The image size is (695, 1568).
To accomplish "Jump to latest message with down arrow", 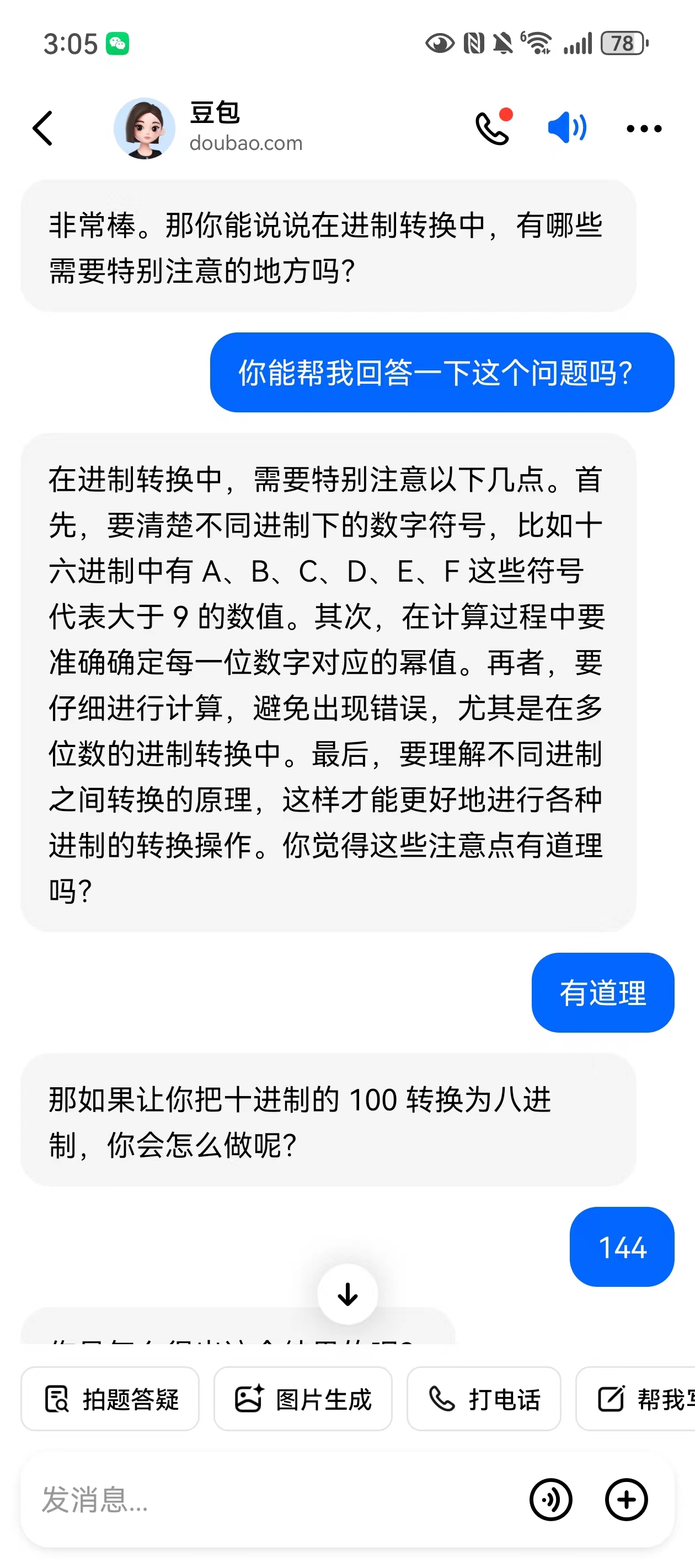I will [x=347, y=1294].
